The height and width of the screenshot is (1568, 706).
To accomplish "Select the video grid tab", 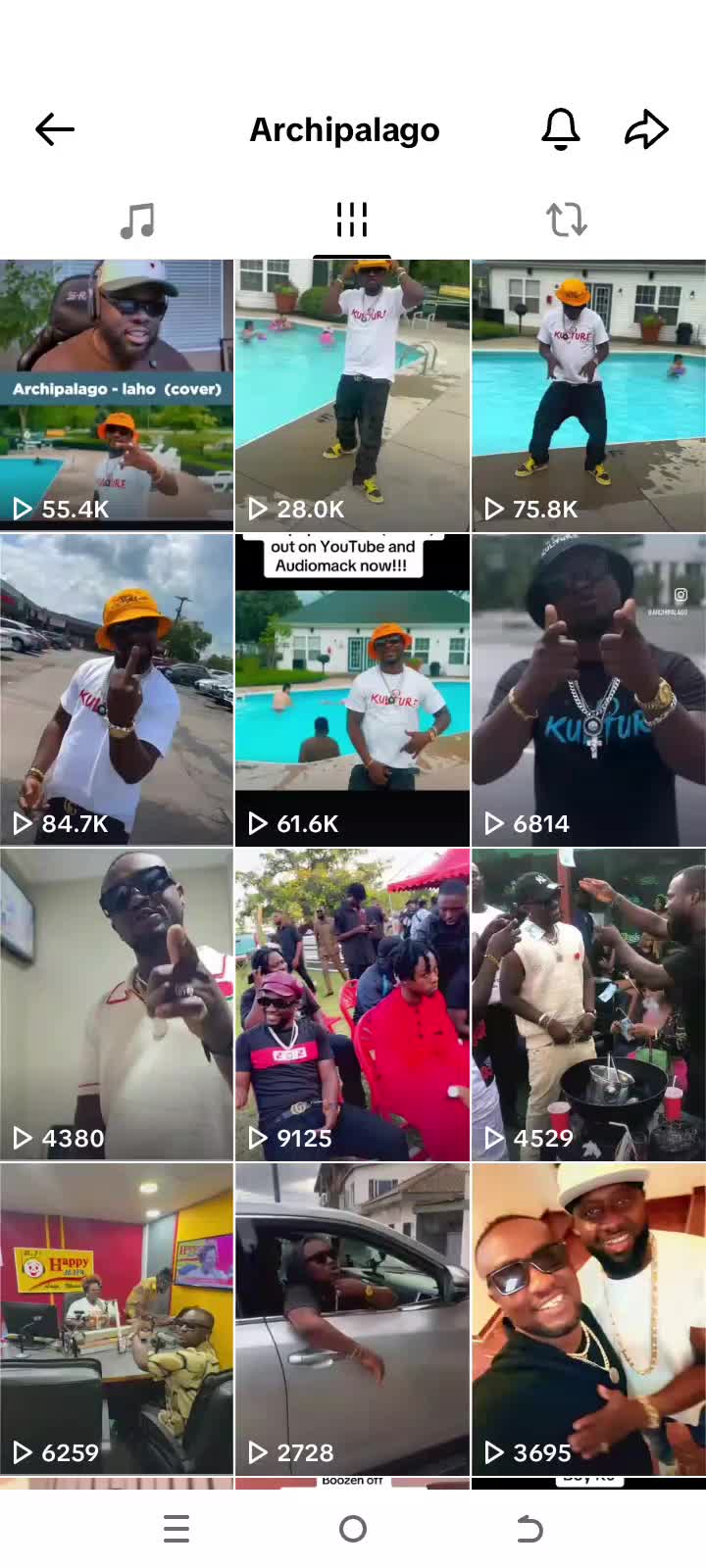I will (352, 220).
